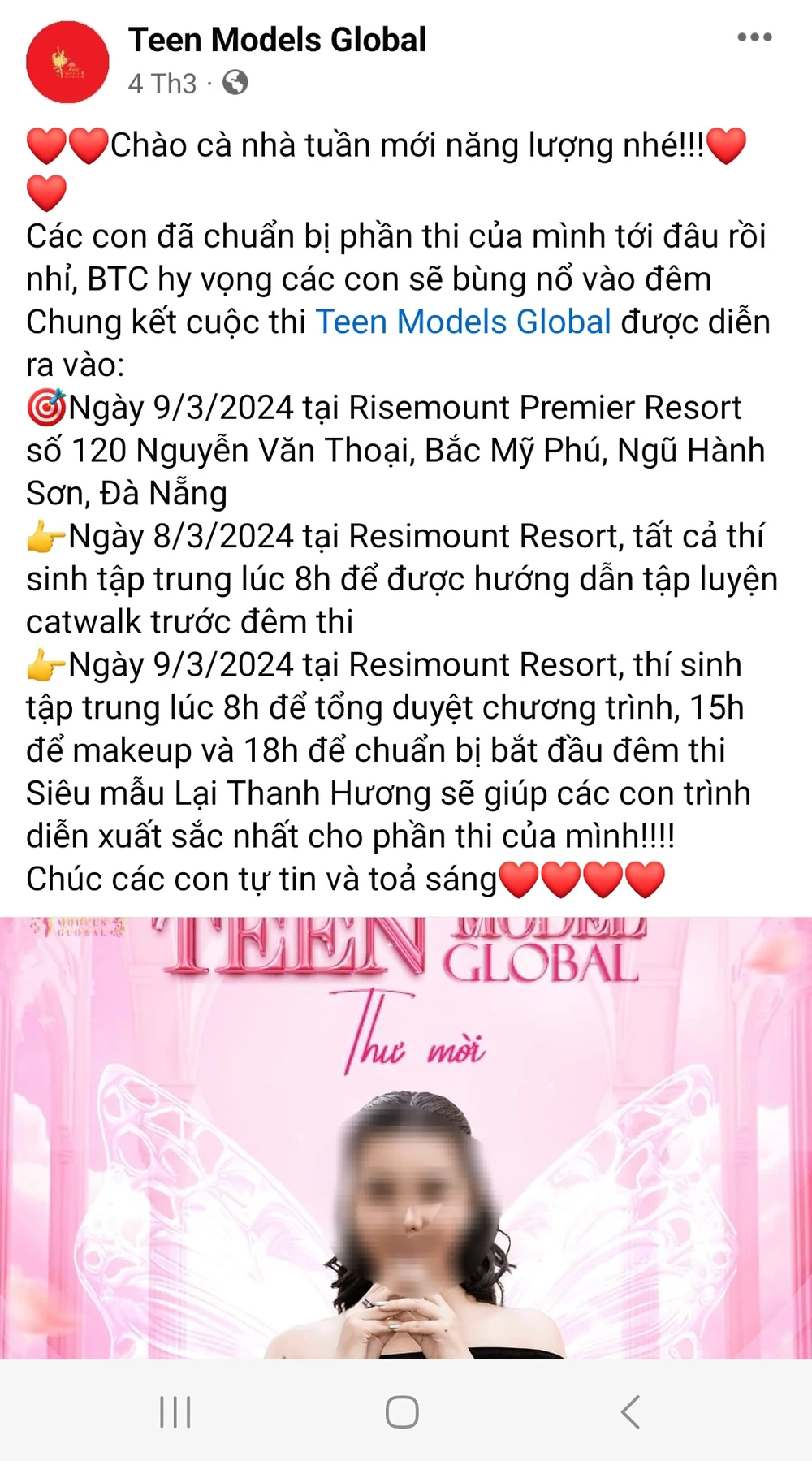Go back with the system back button
Image resolution: width=812 pixels, height=1461 pixels.
click(x=630, y=1412)
